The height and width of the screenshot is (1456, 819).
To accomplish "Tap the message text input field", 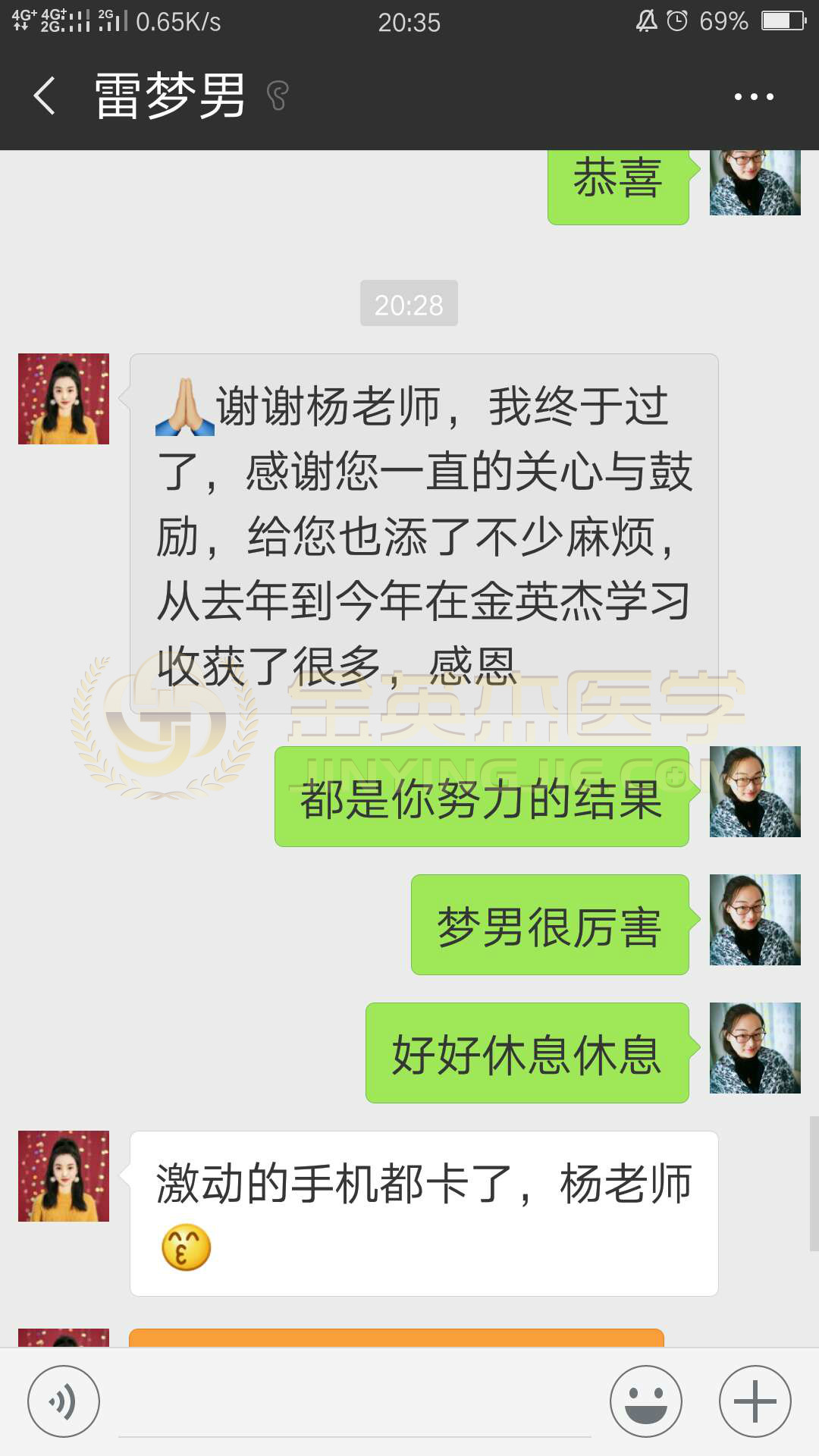I will point(354,1403).
